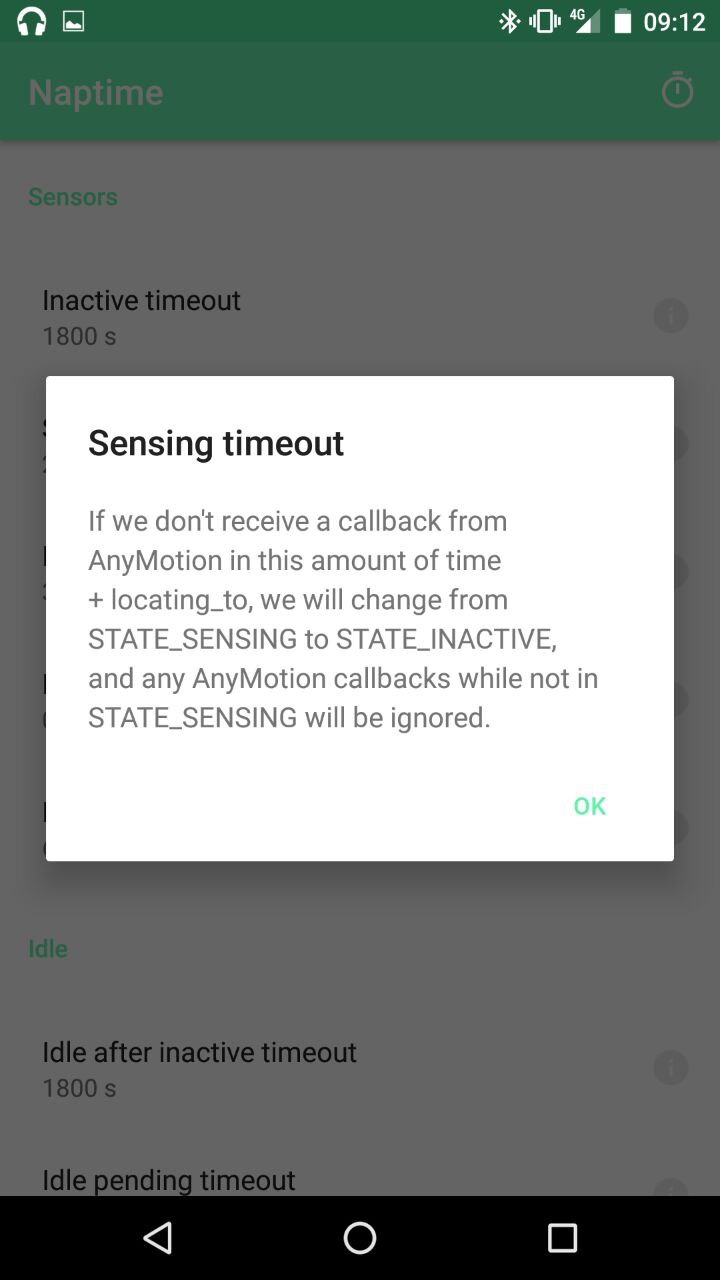Go to the home screen
The image size is (720, 1280).
(x=360, y=1238)
